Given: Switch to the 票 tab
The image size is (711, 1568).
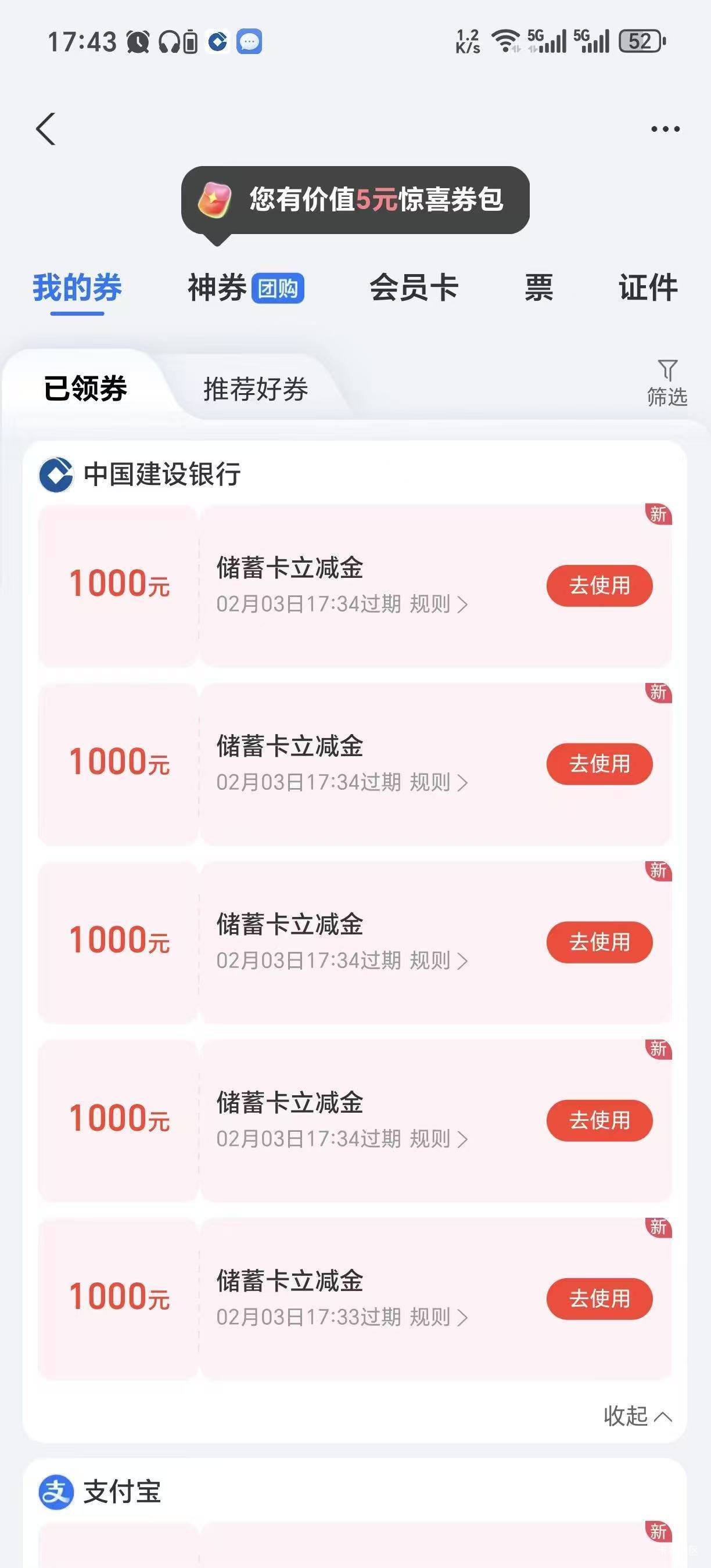Looking at the screenshot, I should pos(538,287).
